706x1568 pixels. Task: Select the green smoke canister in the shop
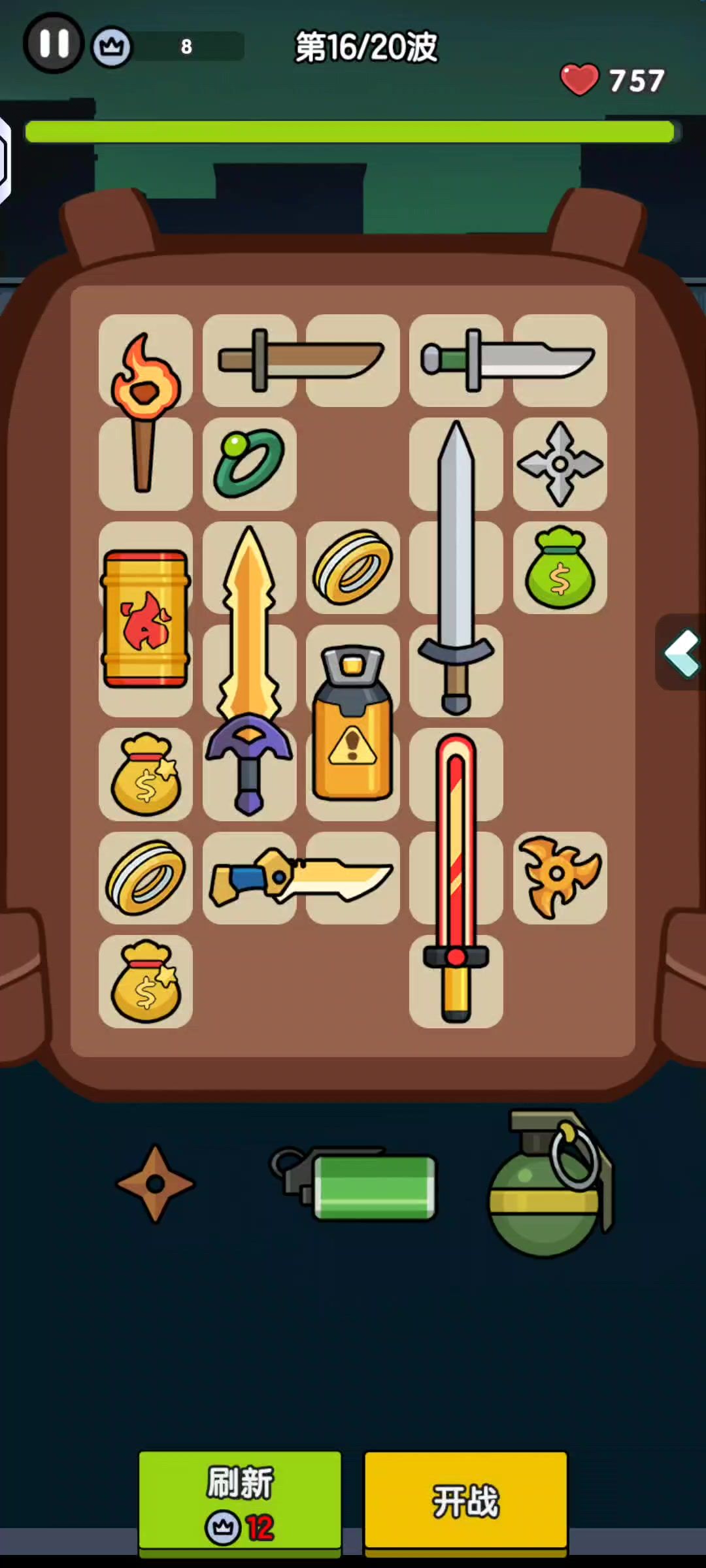pyautogui.click(x=356, y=1184)
